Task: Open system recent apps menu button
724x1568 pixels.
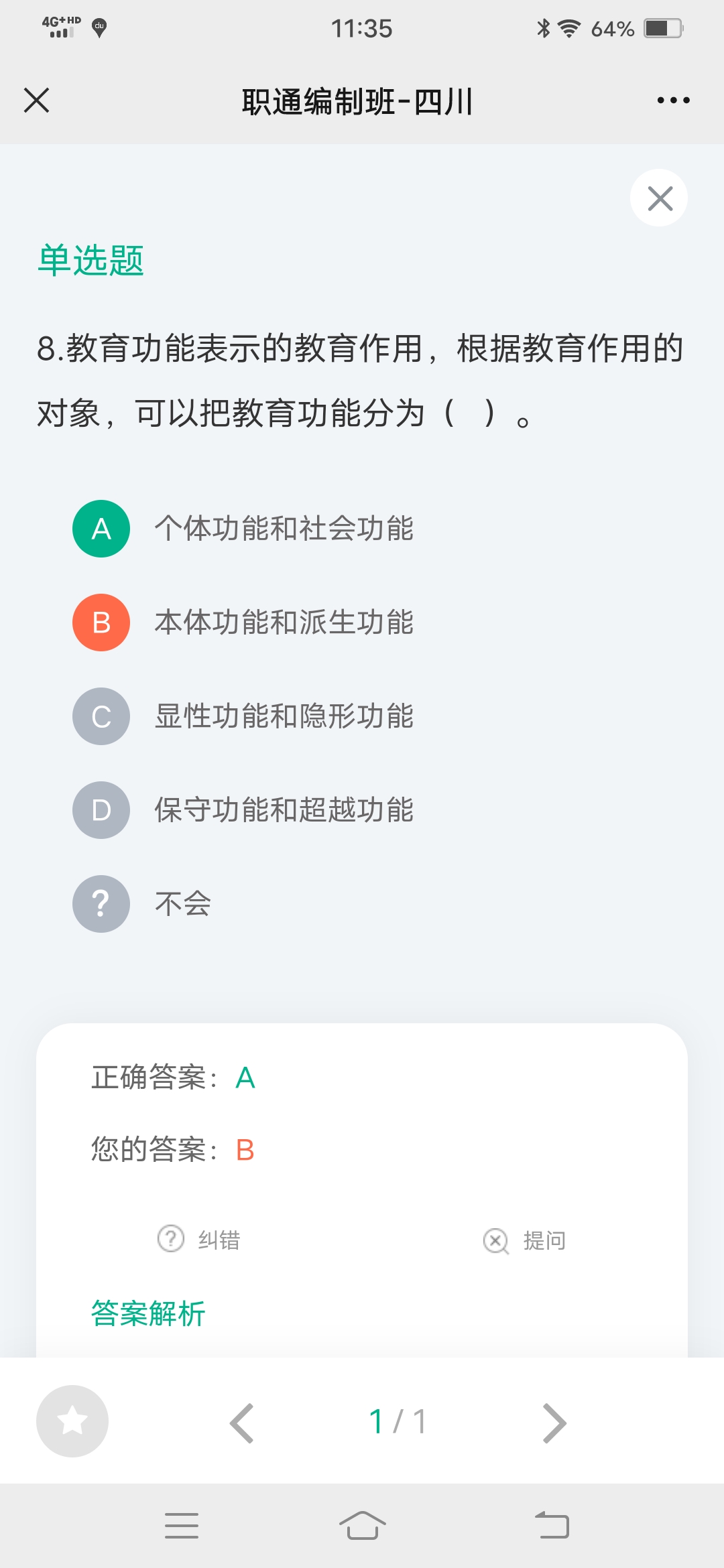Action: click(182, 1526)
